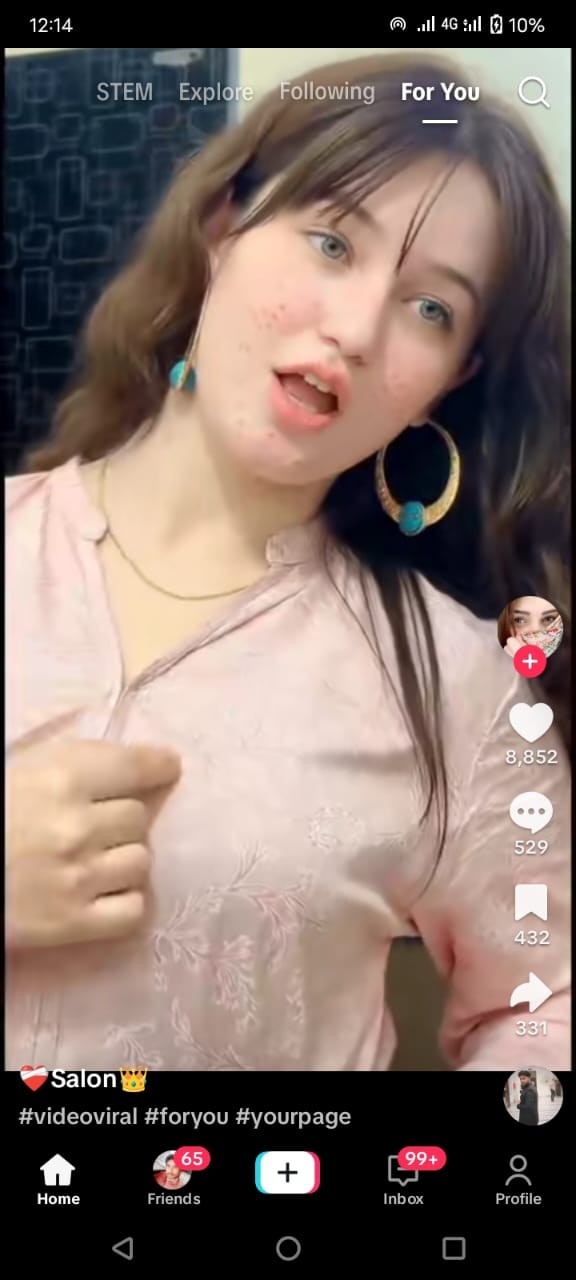
Task: Open the #videoviral hashtag
Action: pyautogui.click(x=78, y=1116)
